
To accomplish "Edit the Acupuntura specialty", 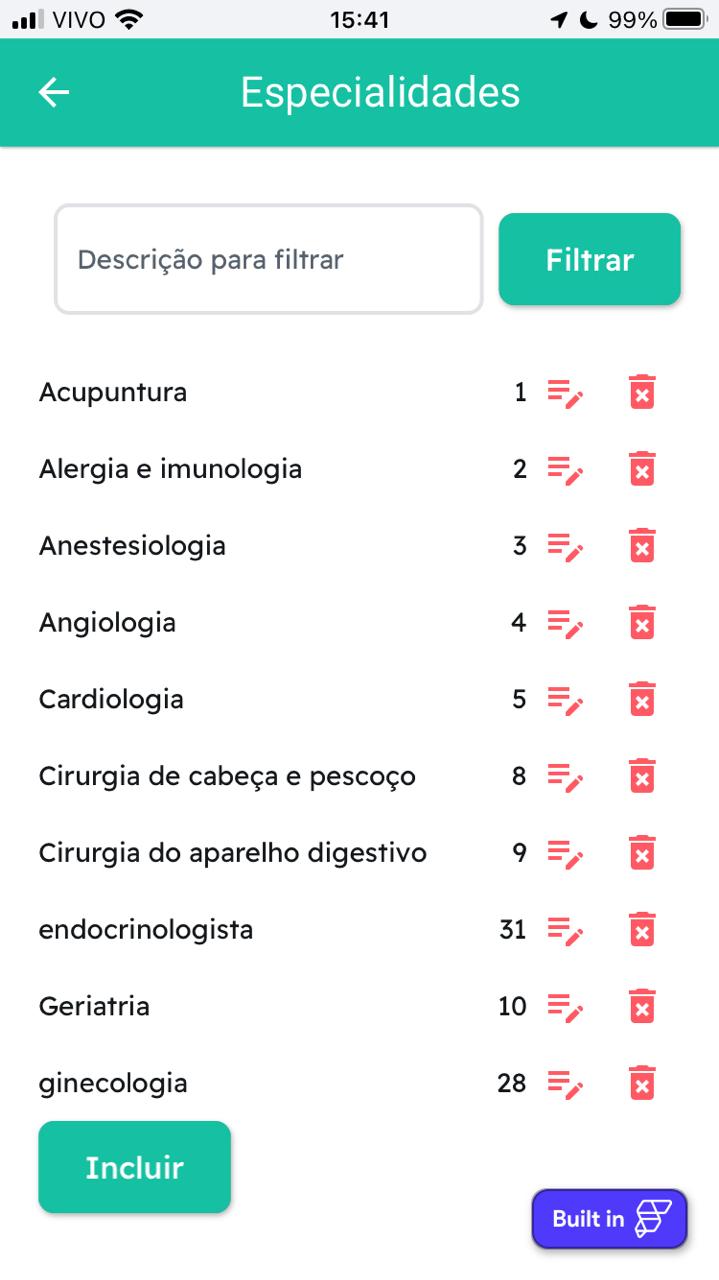I will (565, 393).
